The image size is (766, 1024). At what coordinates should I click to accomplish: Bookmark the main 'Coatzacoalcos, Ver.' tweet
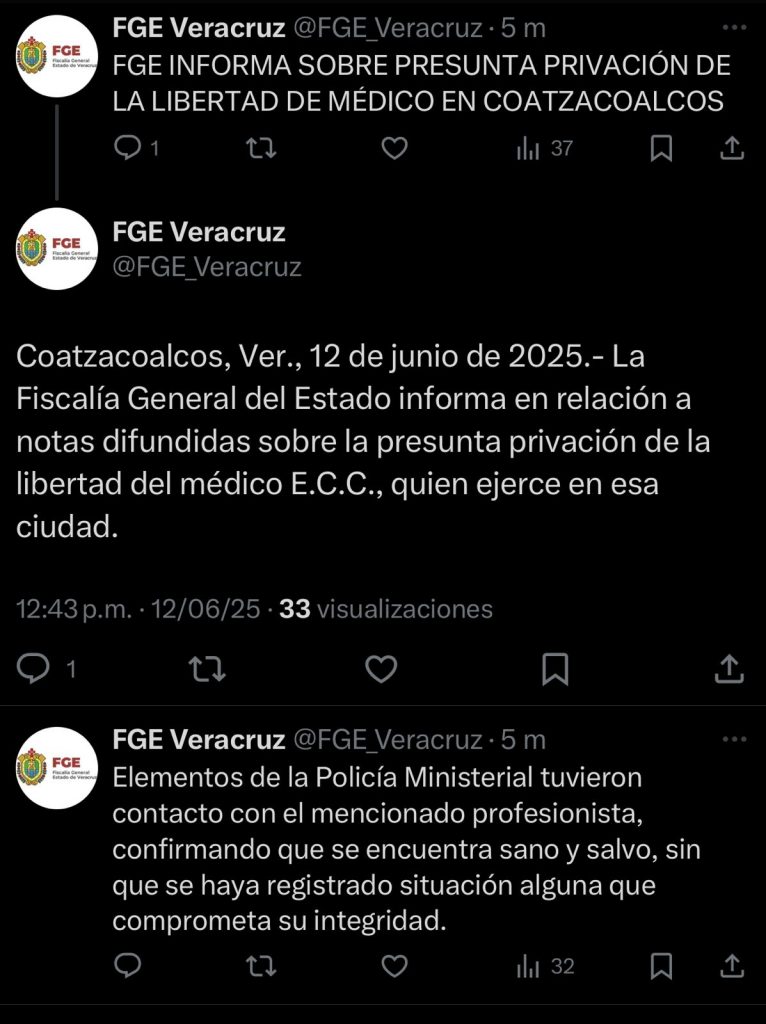[555, 668]
